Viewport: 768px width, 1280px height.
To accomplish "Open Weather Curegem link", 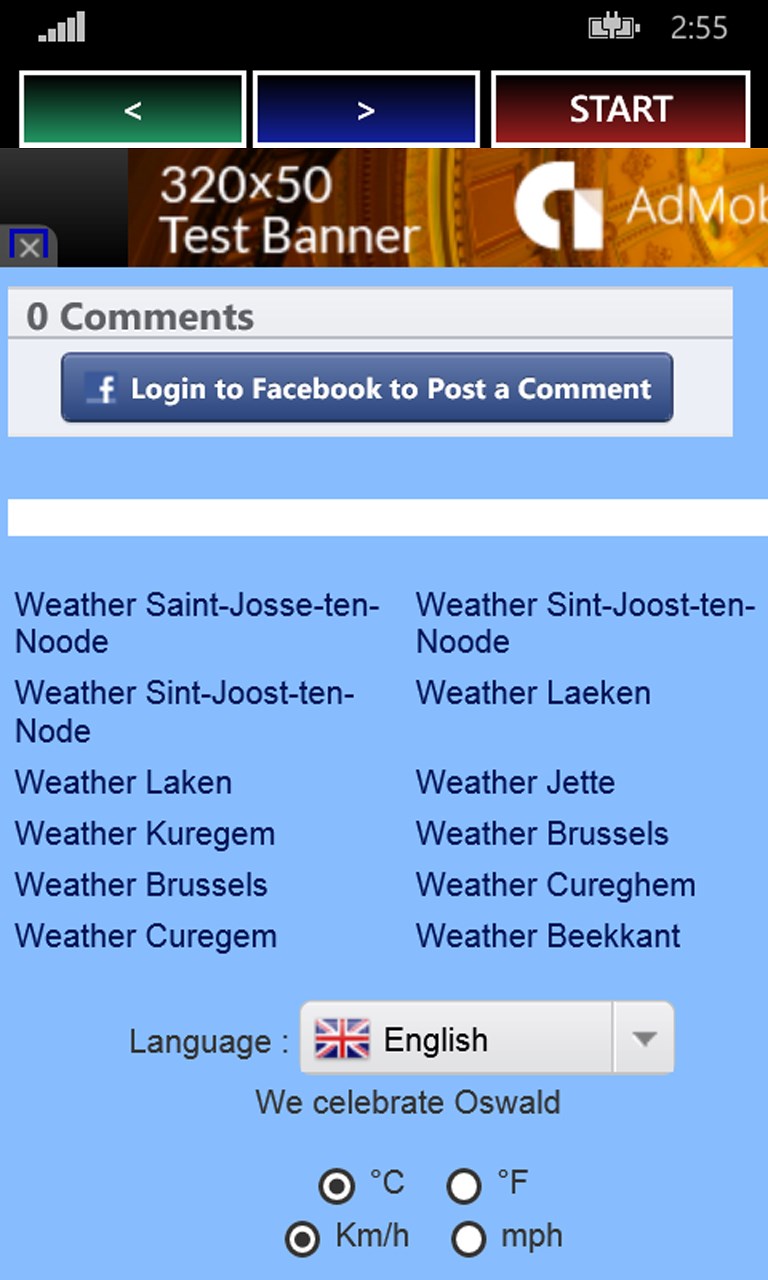I will (x=146, y=936).
